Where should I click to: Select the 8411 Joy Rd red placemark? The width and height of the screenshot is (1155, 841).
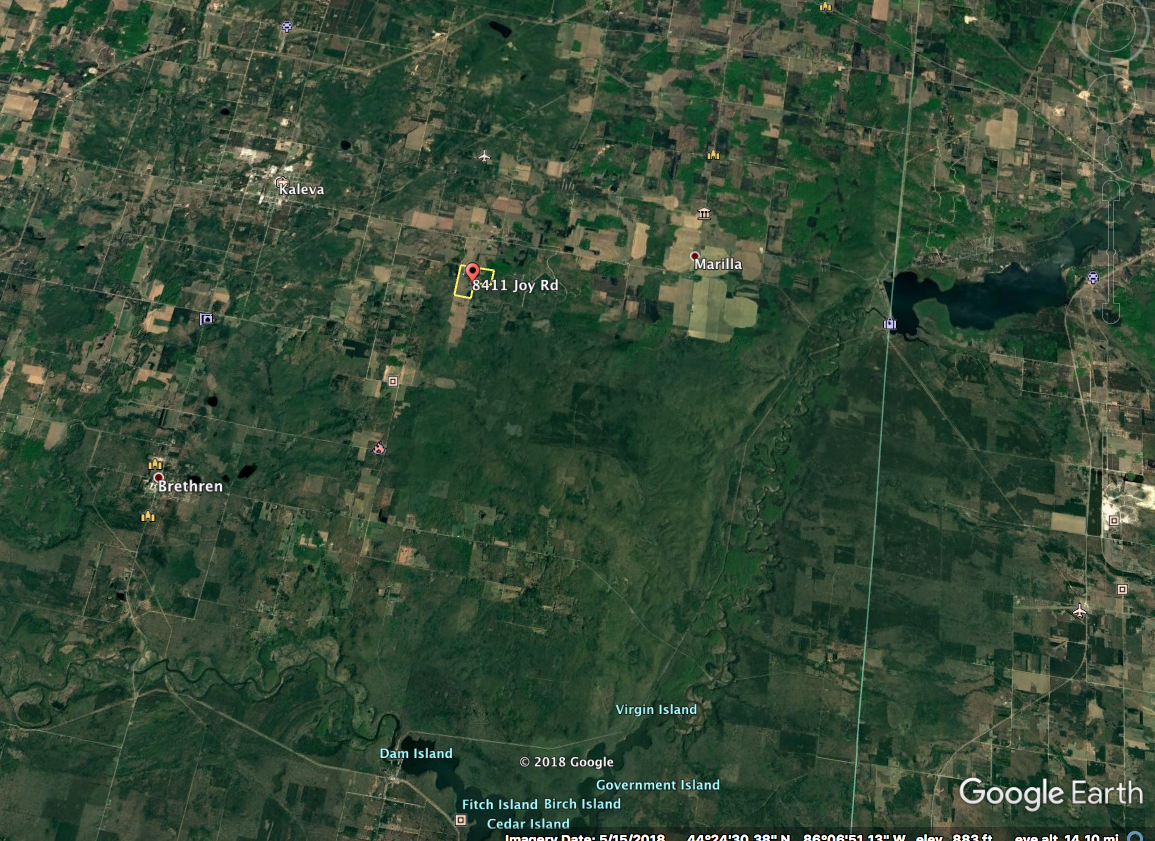(472, 272)
